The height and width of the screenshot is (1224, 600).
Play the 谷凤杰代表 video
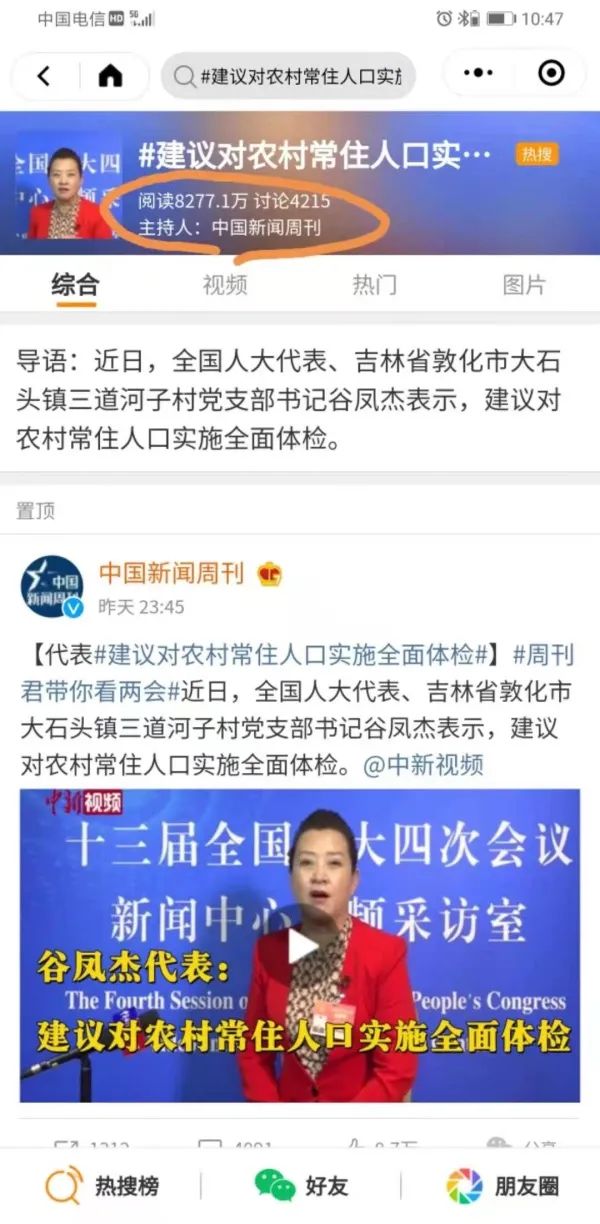pyautogui.click(x=300, y=946)
